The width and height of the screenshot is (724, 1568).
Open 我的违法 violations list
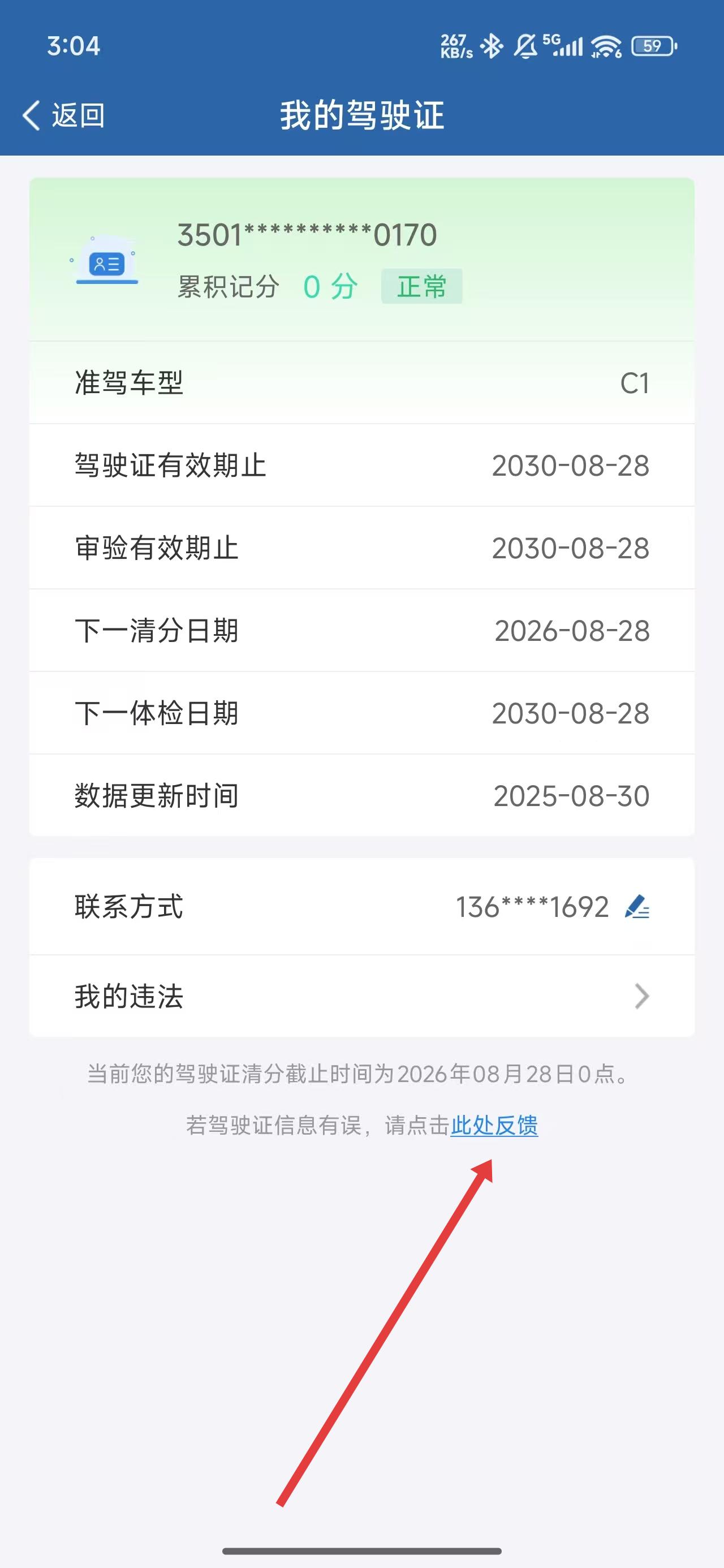point(361,997)
